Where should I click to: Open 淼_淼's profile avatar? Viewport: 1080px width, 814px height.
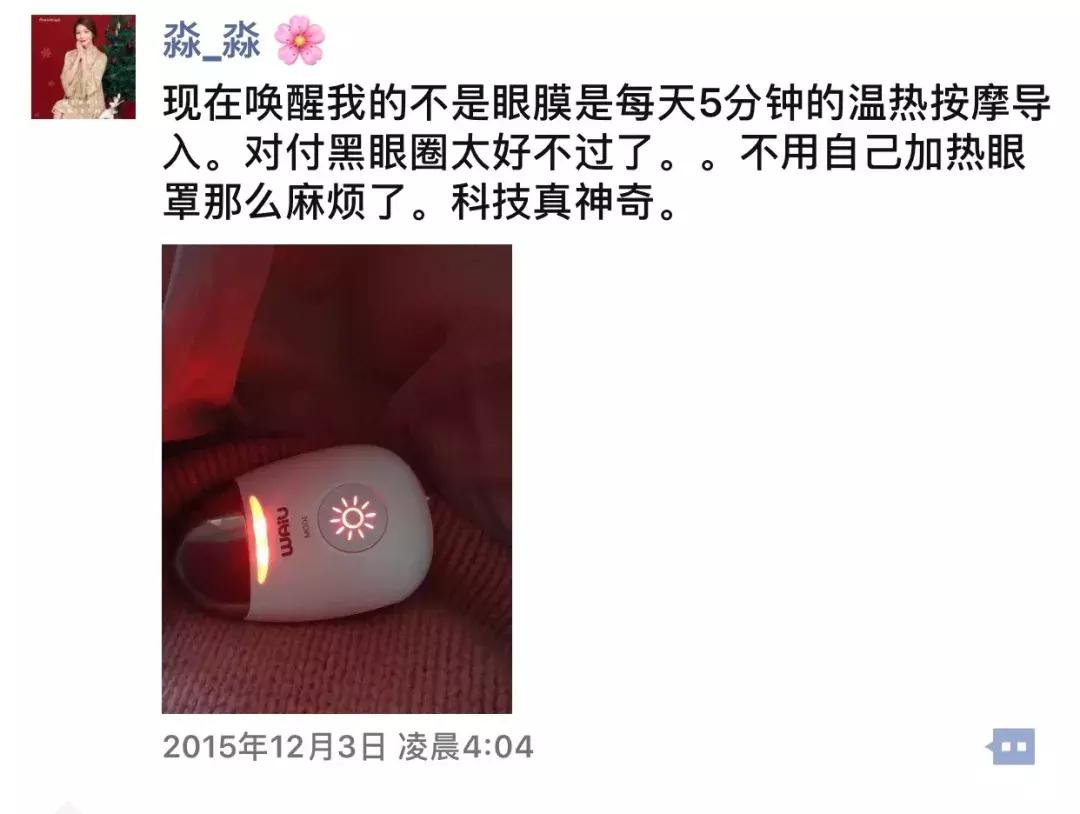[83, 67]
